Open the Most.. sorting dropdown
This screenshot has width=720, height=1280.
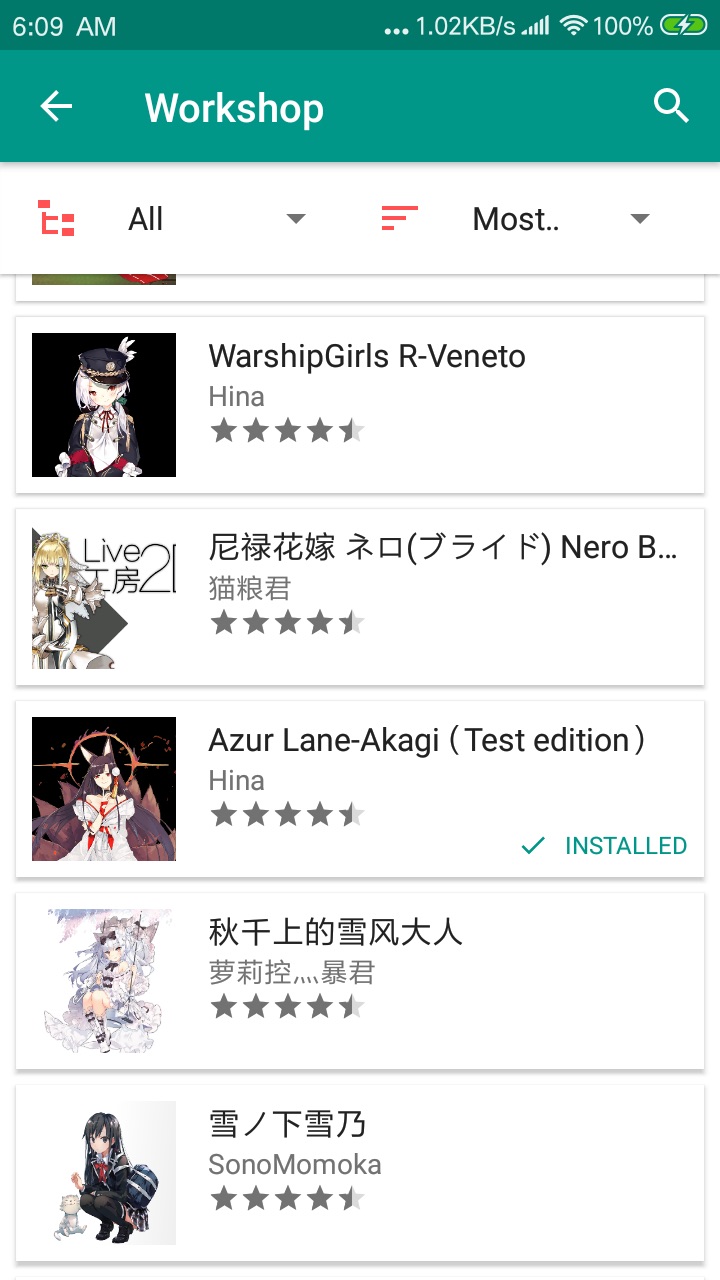[x=516, y=219]
